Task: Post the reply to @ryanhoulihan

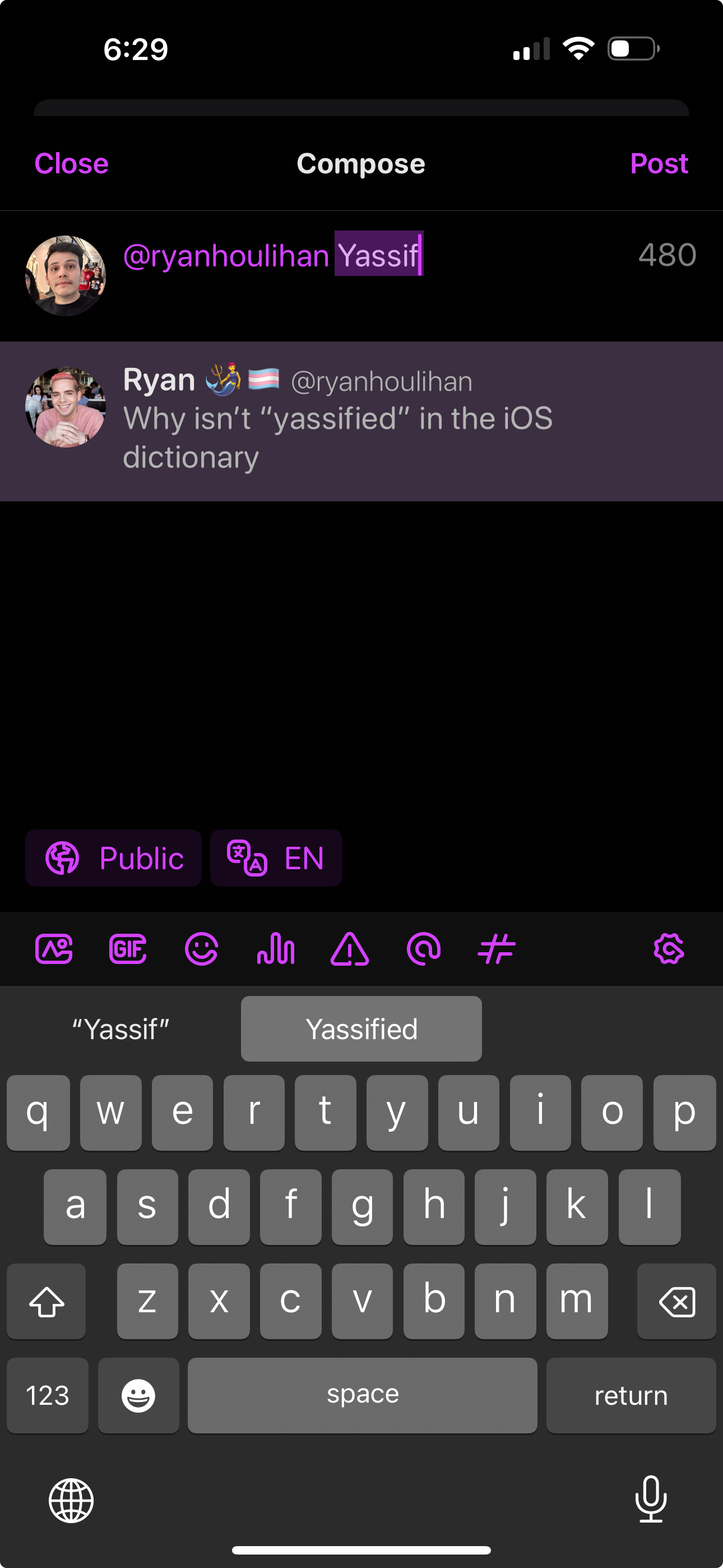Action: click(659, 164)
